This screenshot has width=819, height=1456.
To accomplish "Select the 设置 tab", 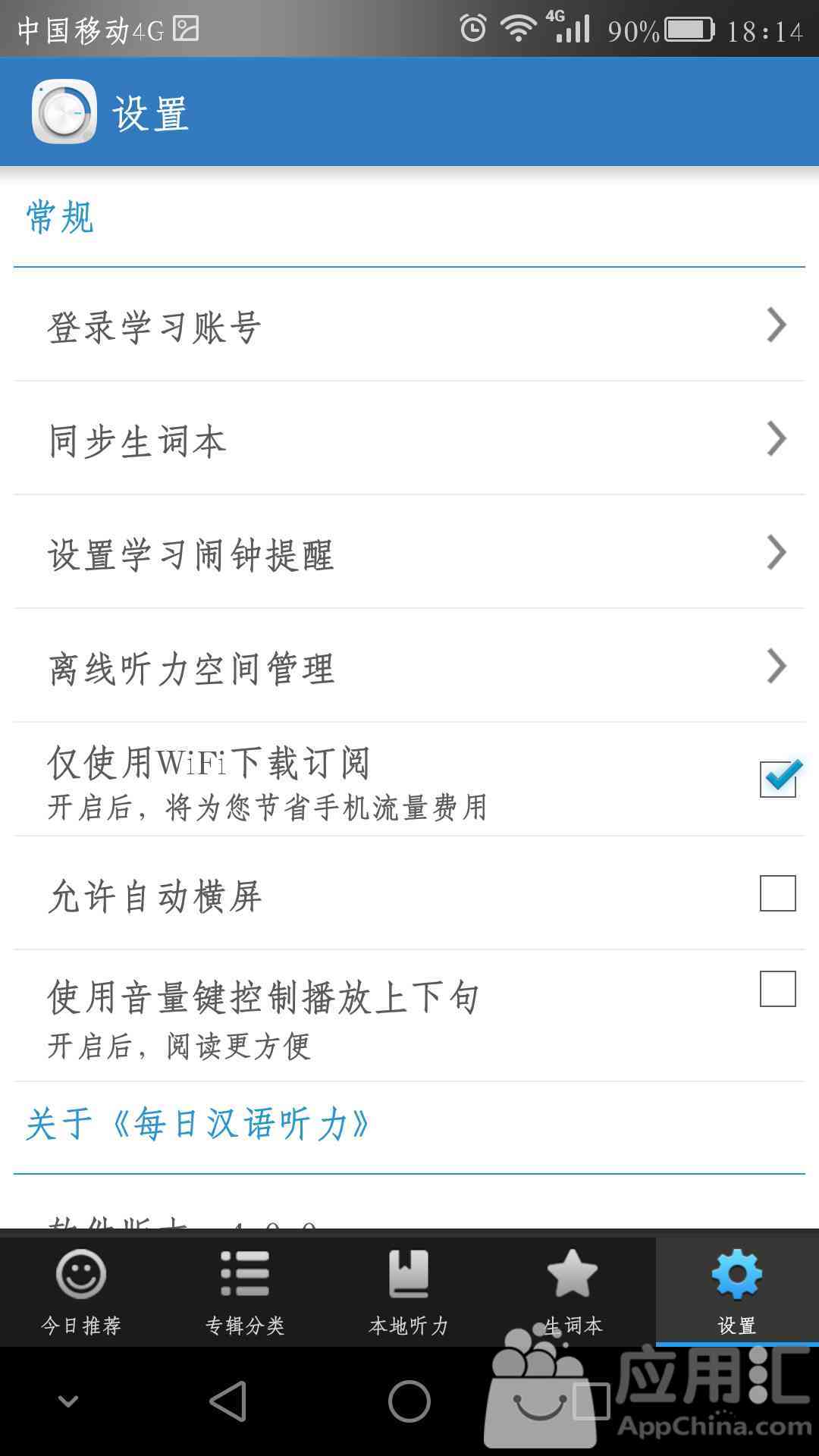I will tap(737, 1291).
